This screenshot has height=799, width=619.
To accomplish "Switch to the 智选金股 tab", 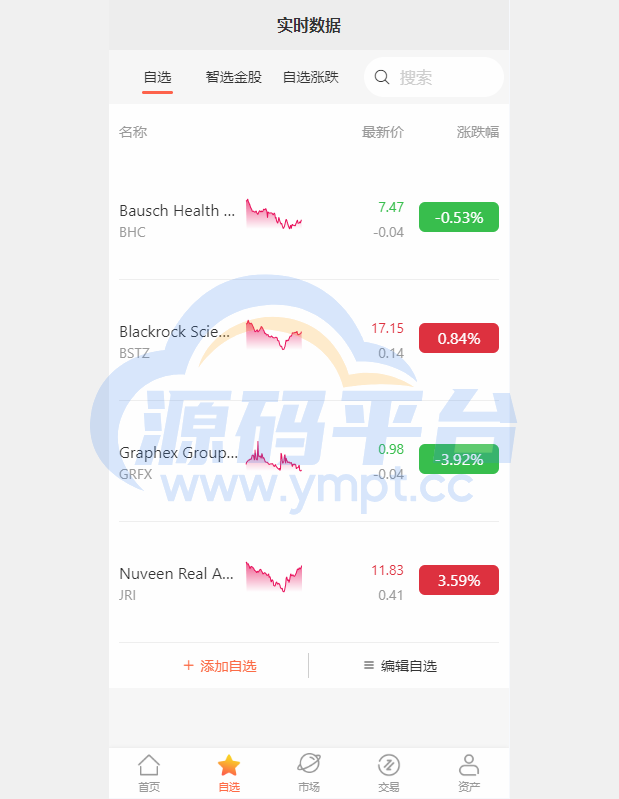I will [x=234, y=77].
